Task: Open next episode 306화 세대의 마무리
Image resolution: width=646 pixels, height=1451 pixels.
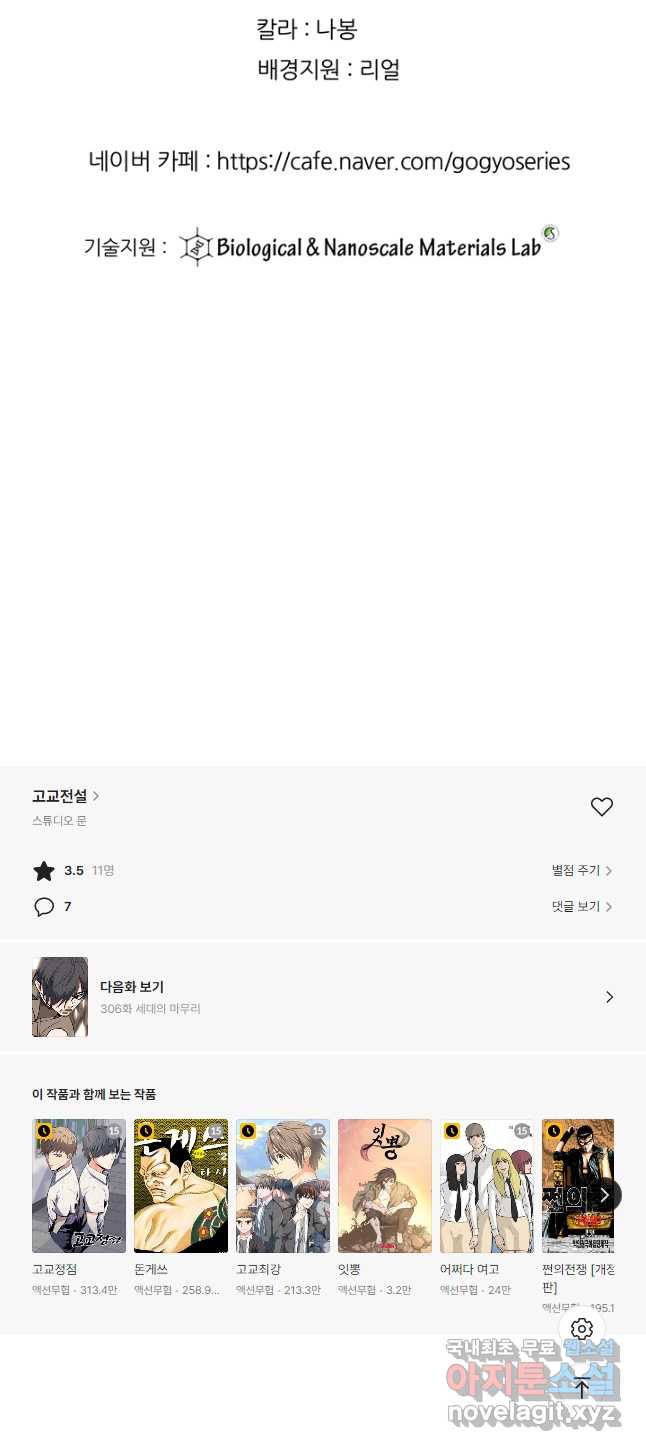Action: [322, 997]
